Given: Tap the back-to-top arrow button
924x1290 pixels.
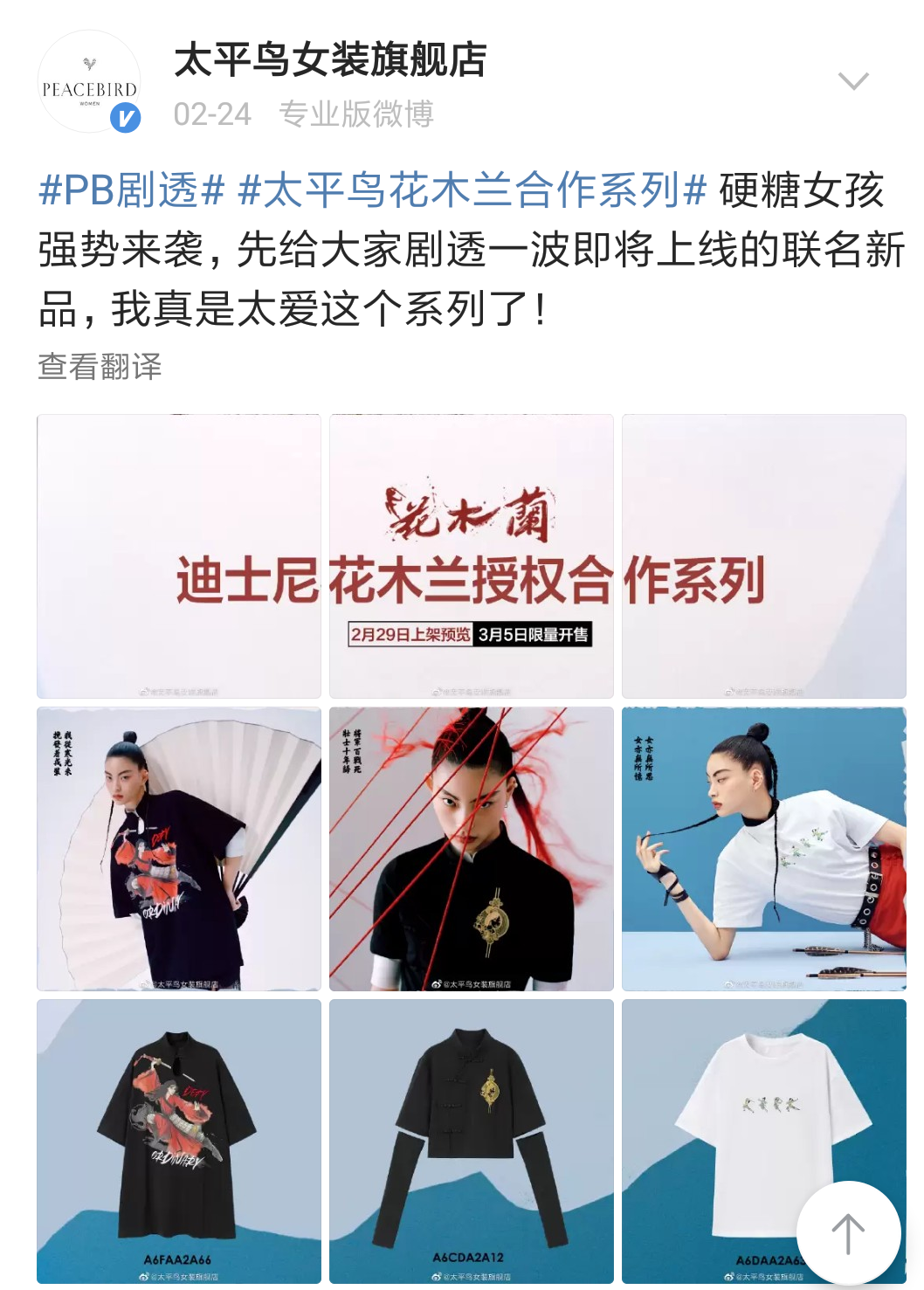Looking at the screenshot, I should coord(848,1233).
